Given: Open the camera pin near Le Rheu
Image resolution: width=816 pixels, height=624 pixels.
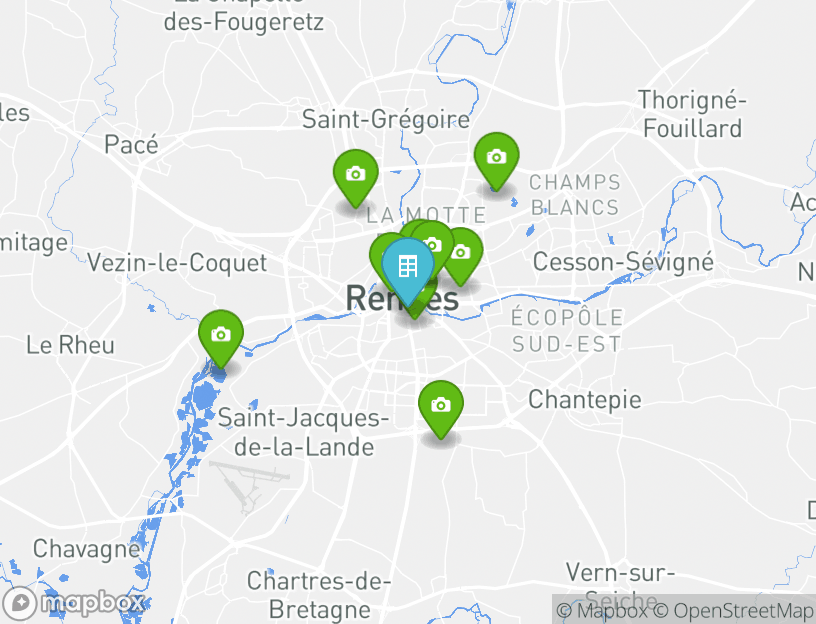Looking at the screenshot, I should click(x=221, y=335).
